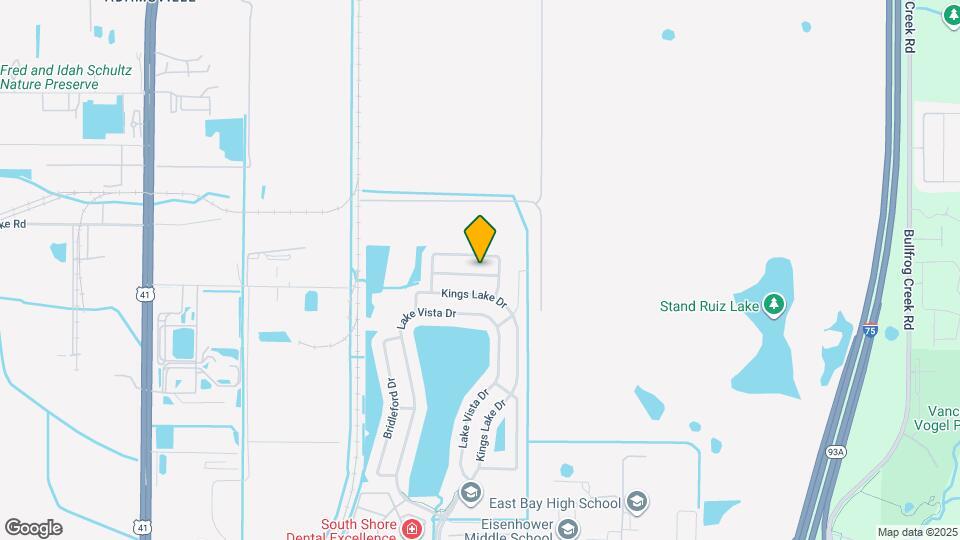Open the Eisenhower Middle School pin
Screen dimensions: 960x540
pyautogui.click(x=569, y=528)
